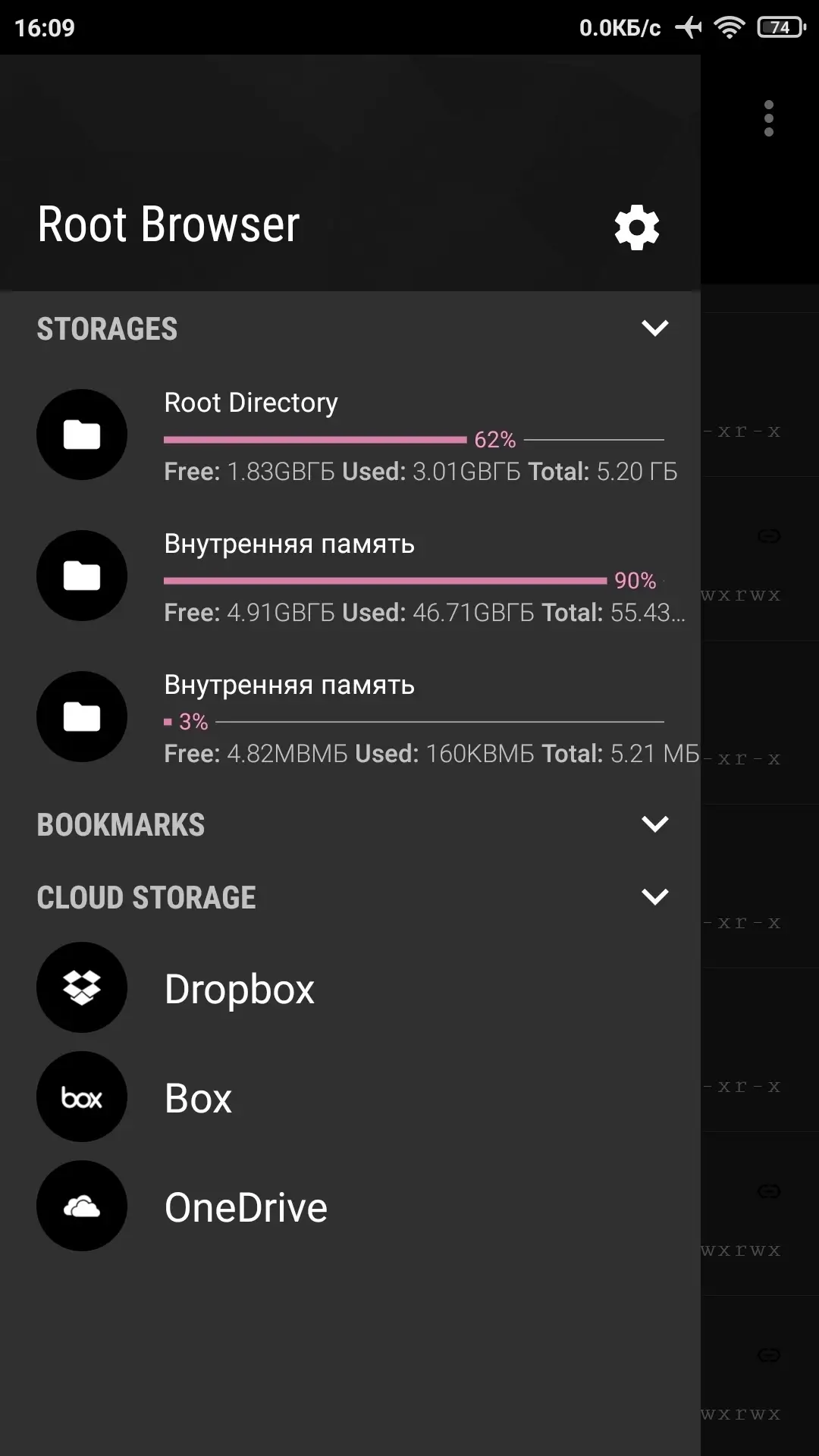The image size is (819, 1456).
Task: Open Root Browser settings gear
Action: click(636, 227)
